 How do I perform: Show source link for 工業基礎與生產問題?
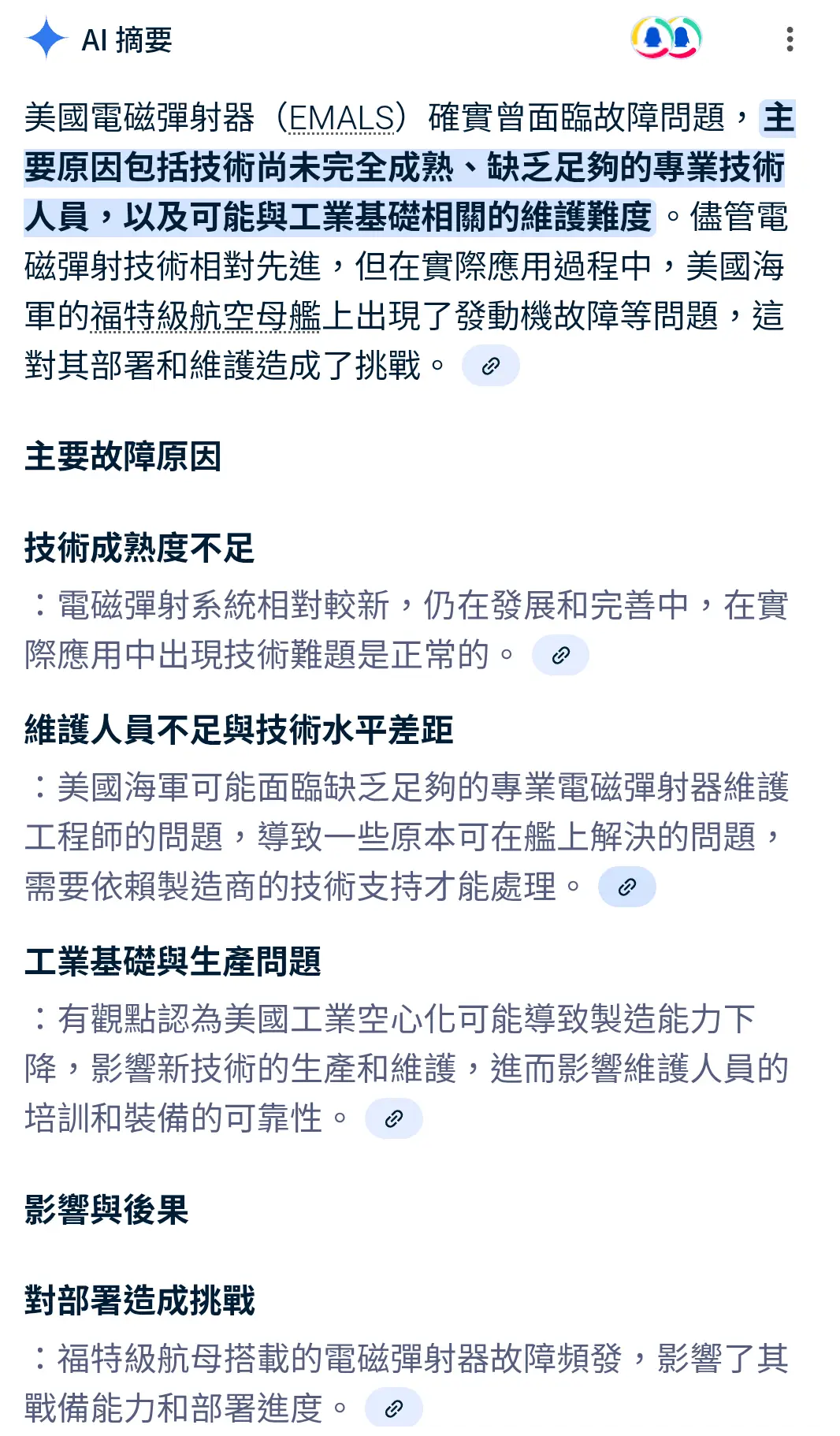pos(393,1118)
